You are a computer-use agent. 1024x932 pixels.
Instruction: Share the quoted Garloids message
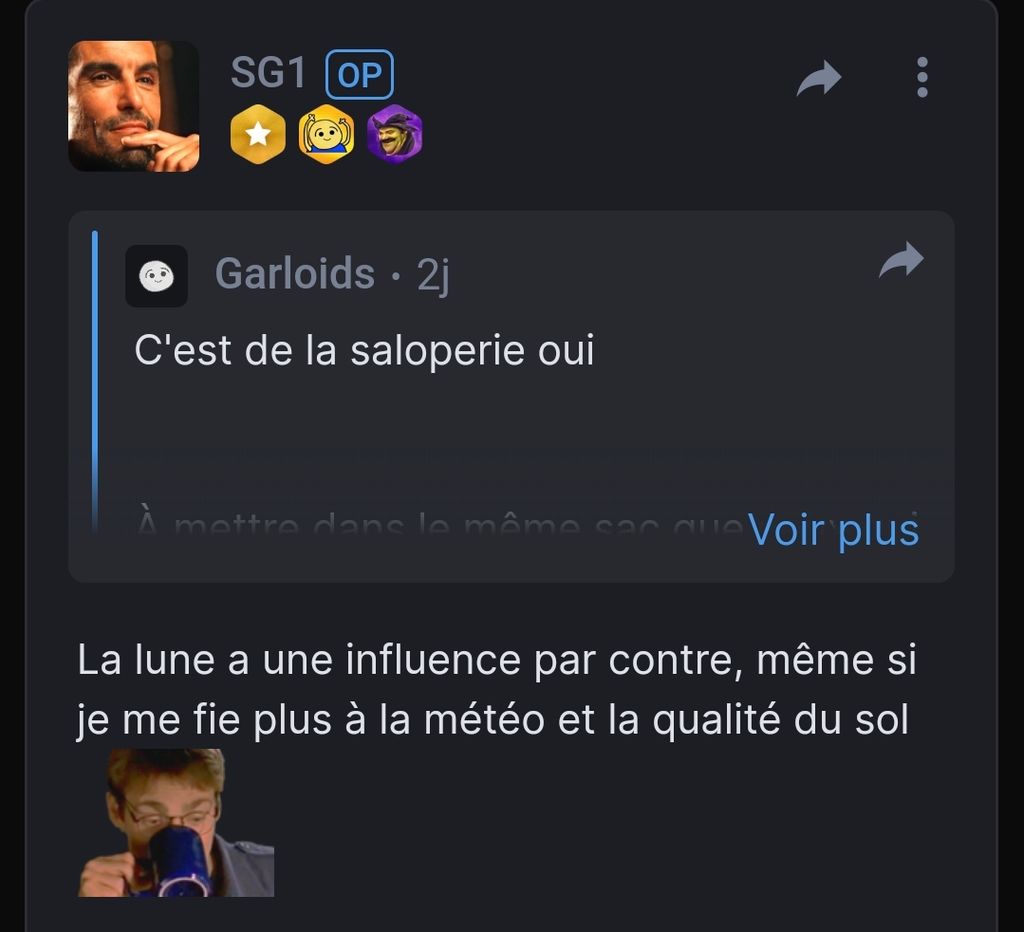(x=900, y=261)
